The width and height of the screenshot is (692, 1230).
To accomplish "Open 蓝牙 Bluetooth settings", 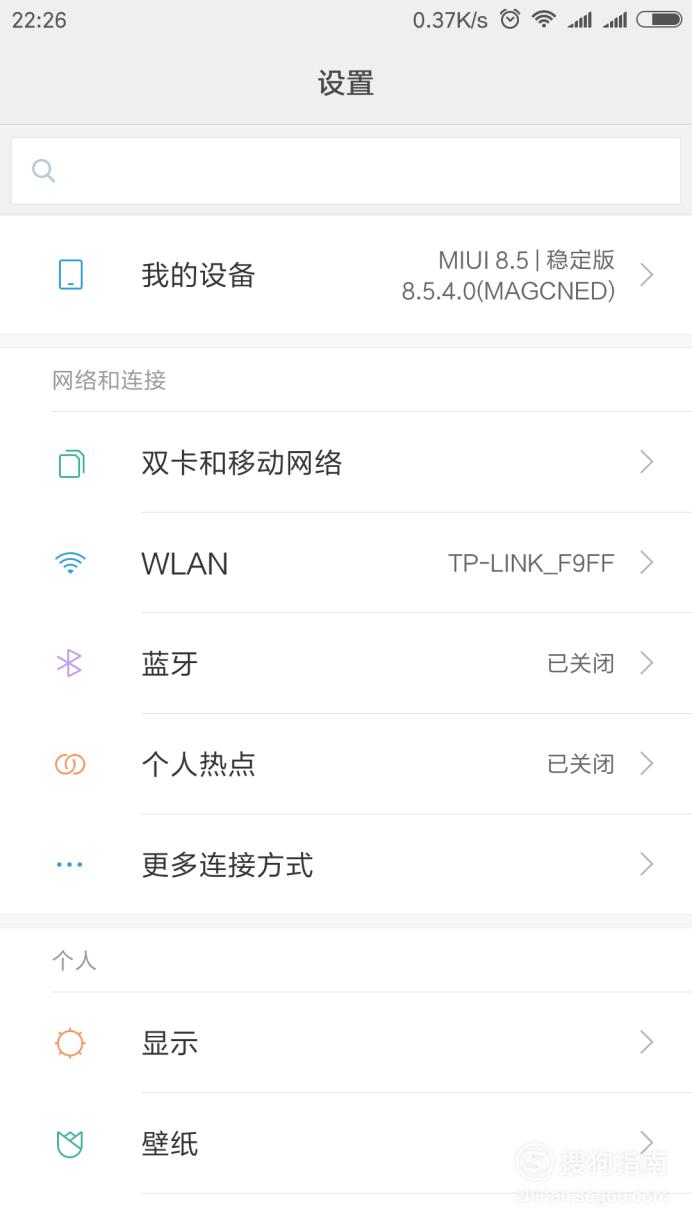I will click(346, 663).
